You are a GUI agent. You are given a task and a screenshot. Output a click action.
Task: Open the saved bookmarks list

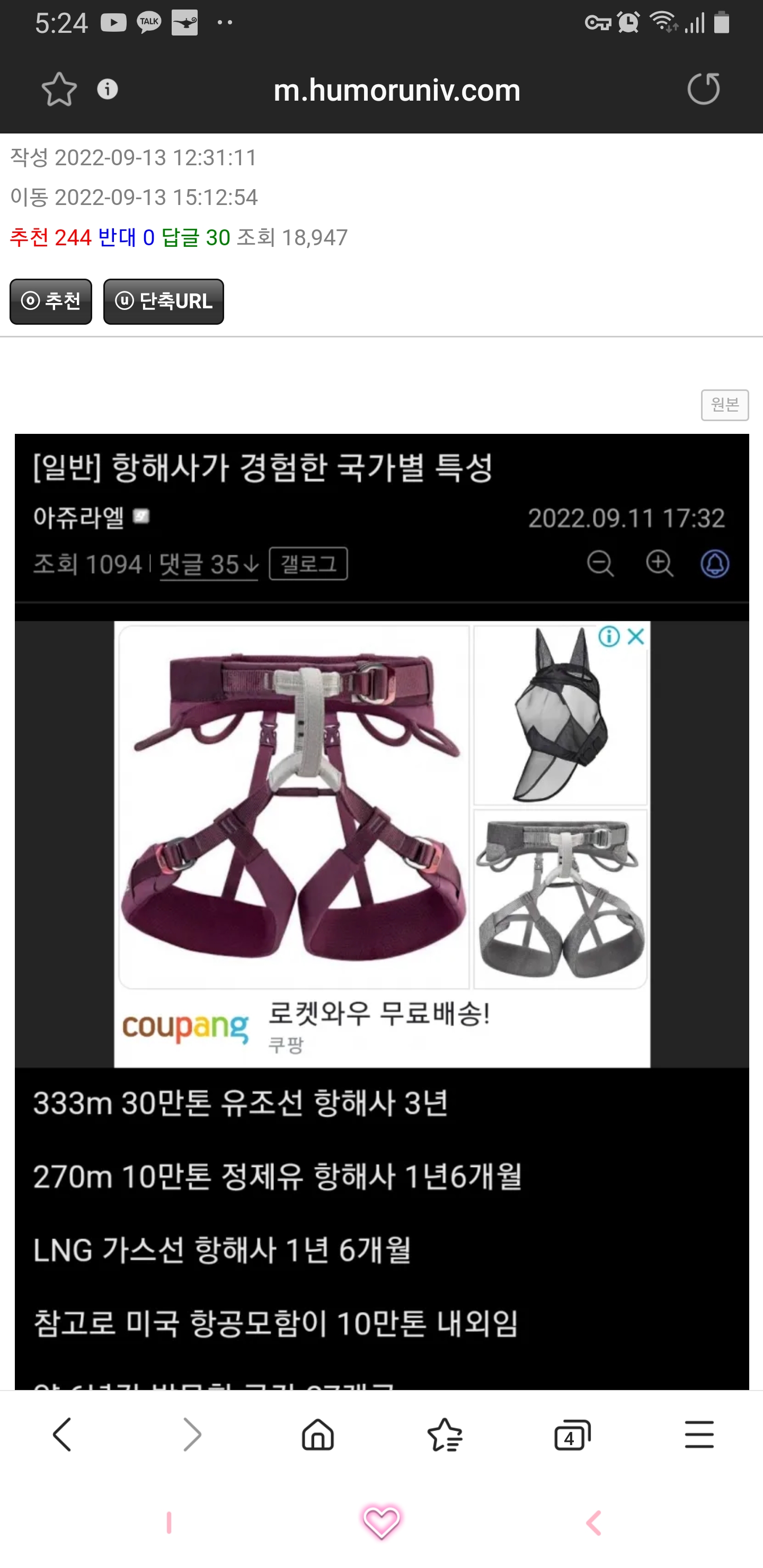pyautogui.click(x=445, y=1435)
